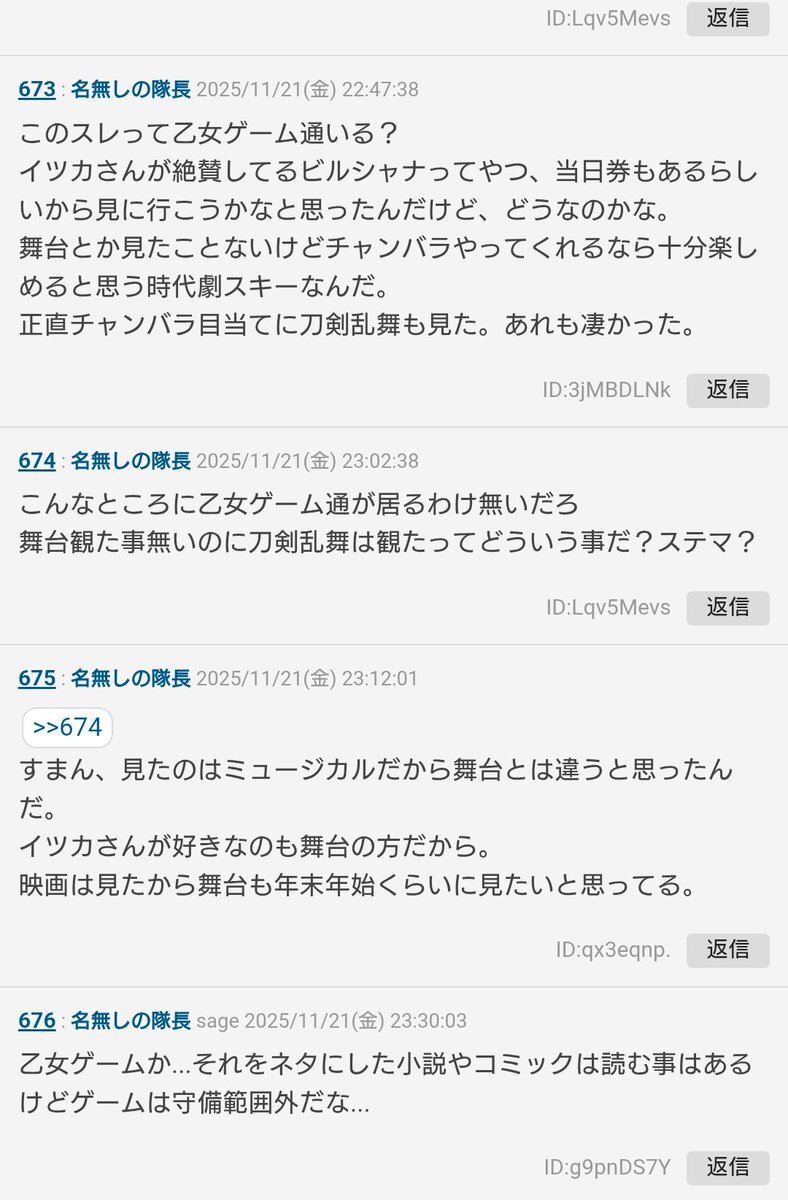Reply to post 676 using 返信
This screenshot has width=788, height=1200.
(727, 1167)
